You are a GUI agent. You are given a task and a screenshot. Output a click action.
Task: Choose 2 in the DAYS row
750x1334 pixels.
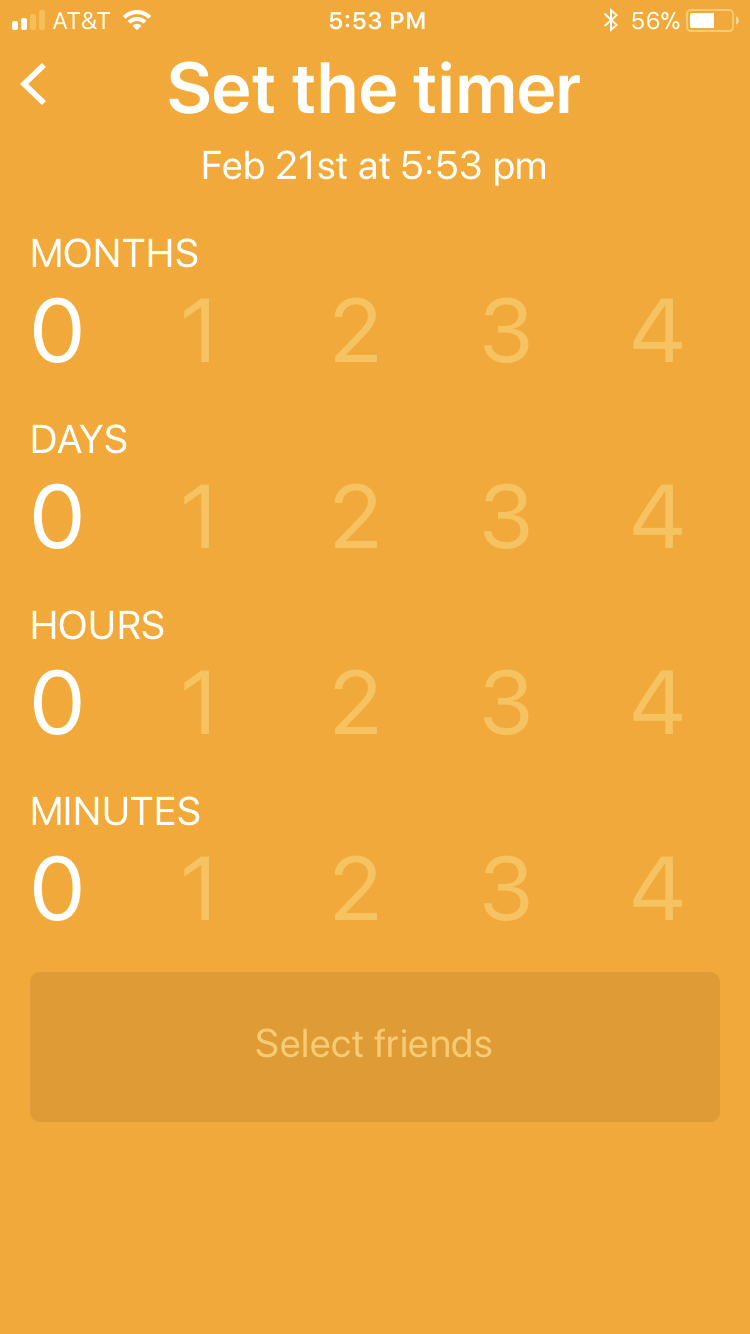(x=356, y=517)
